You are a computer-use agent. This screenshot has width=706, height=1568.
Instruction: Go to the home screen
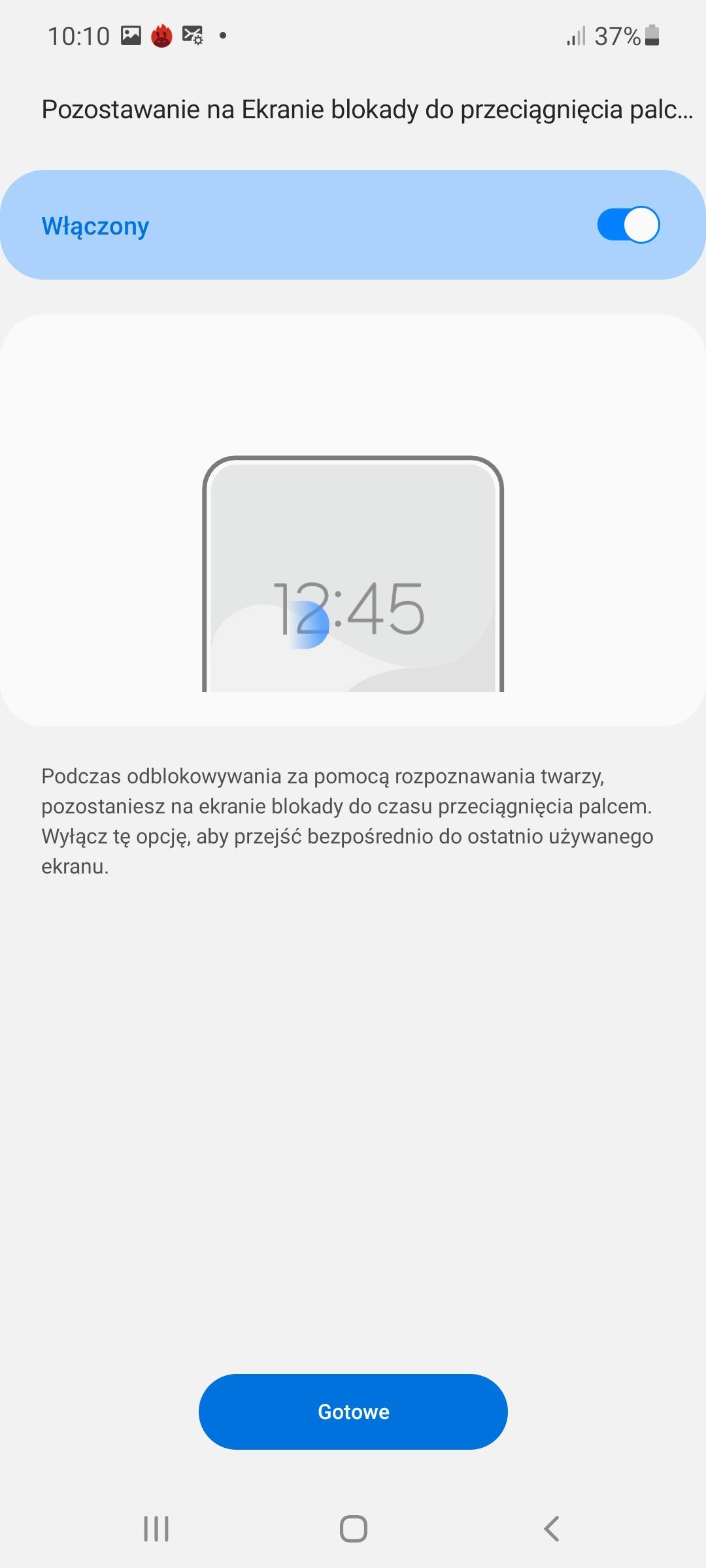coord(353,1529)
